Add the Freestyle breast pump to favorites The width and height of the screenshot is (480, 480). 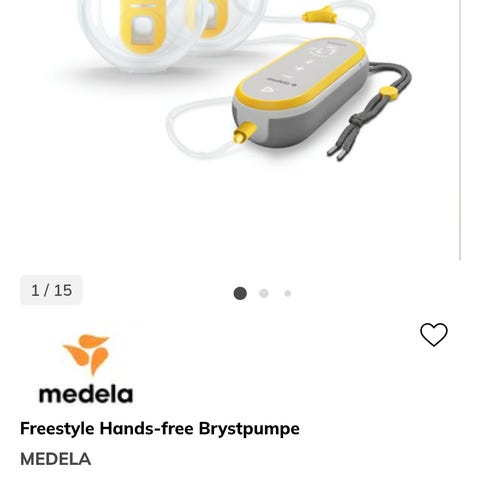(x=434, y=334)
